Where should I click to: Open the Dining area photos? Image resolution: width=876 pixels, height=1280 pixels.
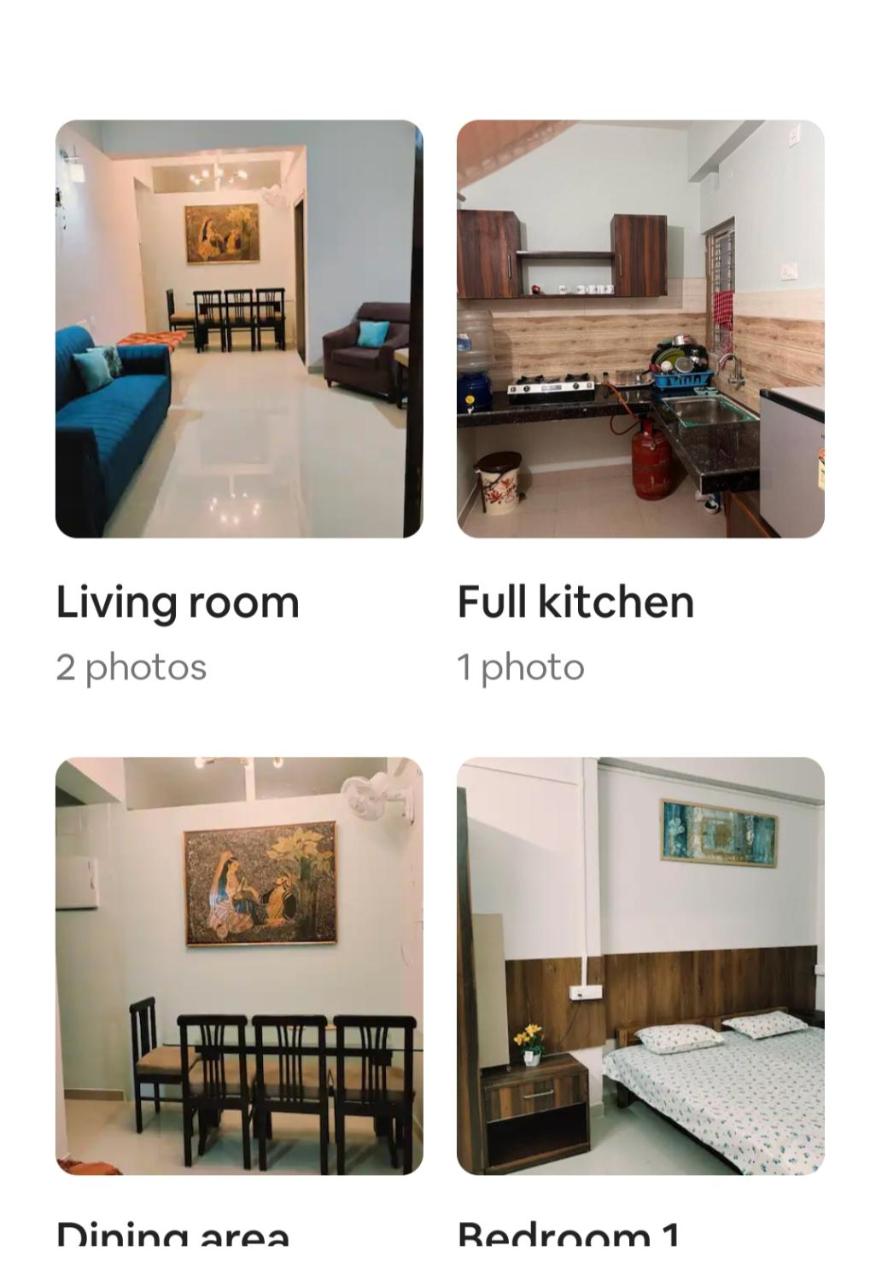239,965
